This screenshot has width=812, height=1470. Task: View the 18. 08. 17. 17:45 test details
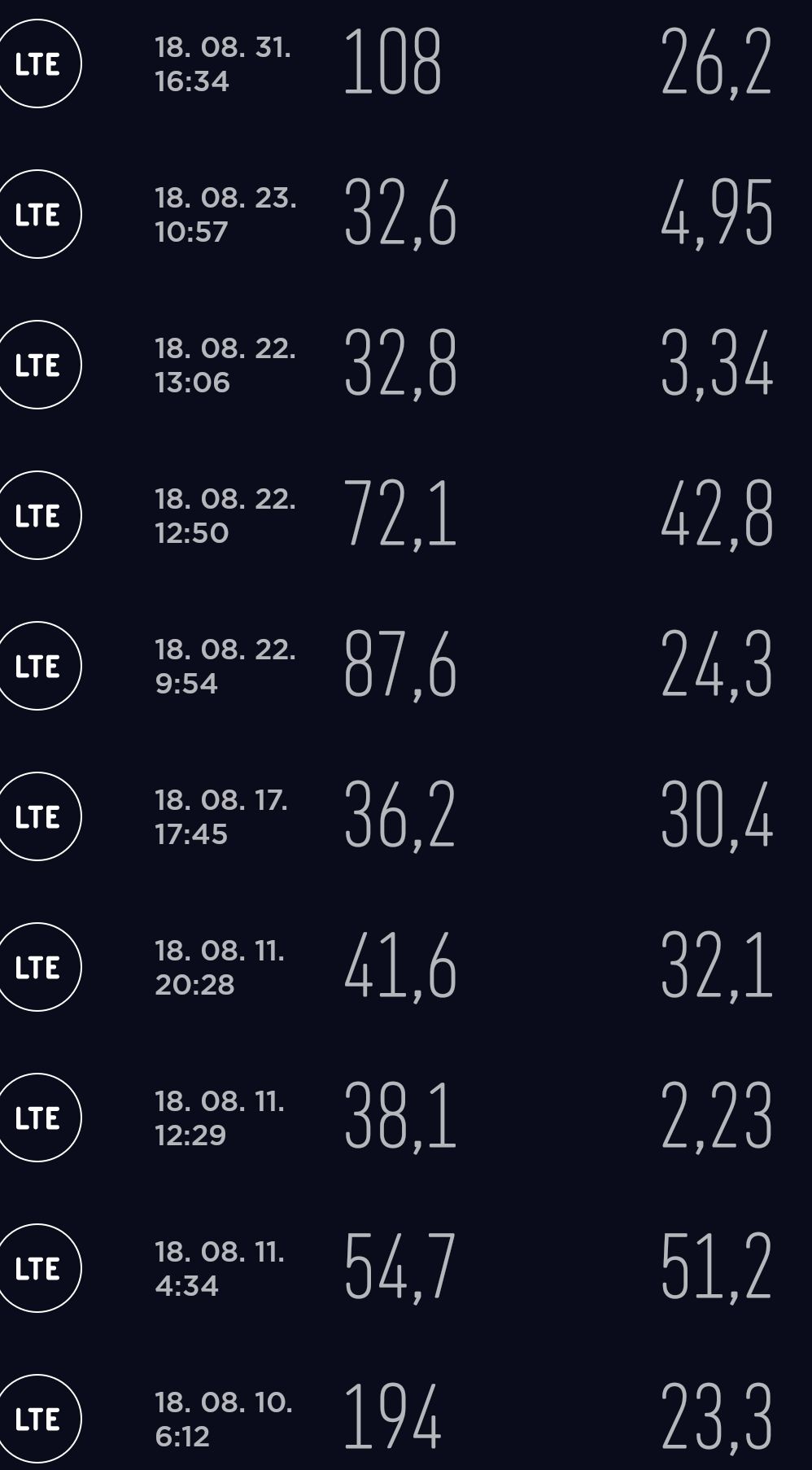click(406, 816)
